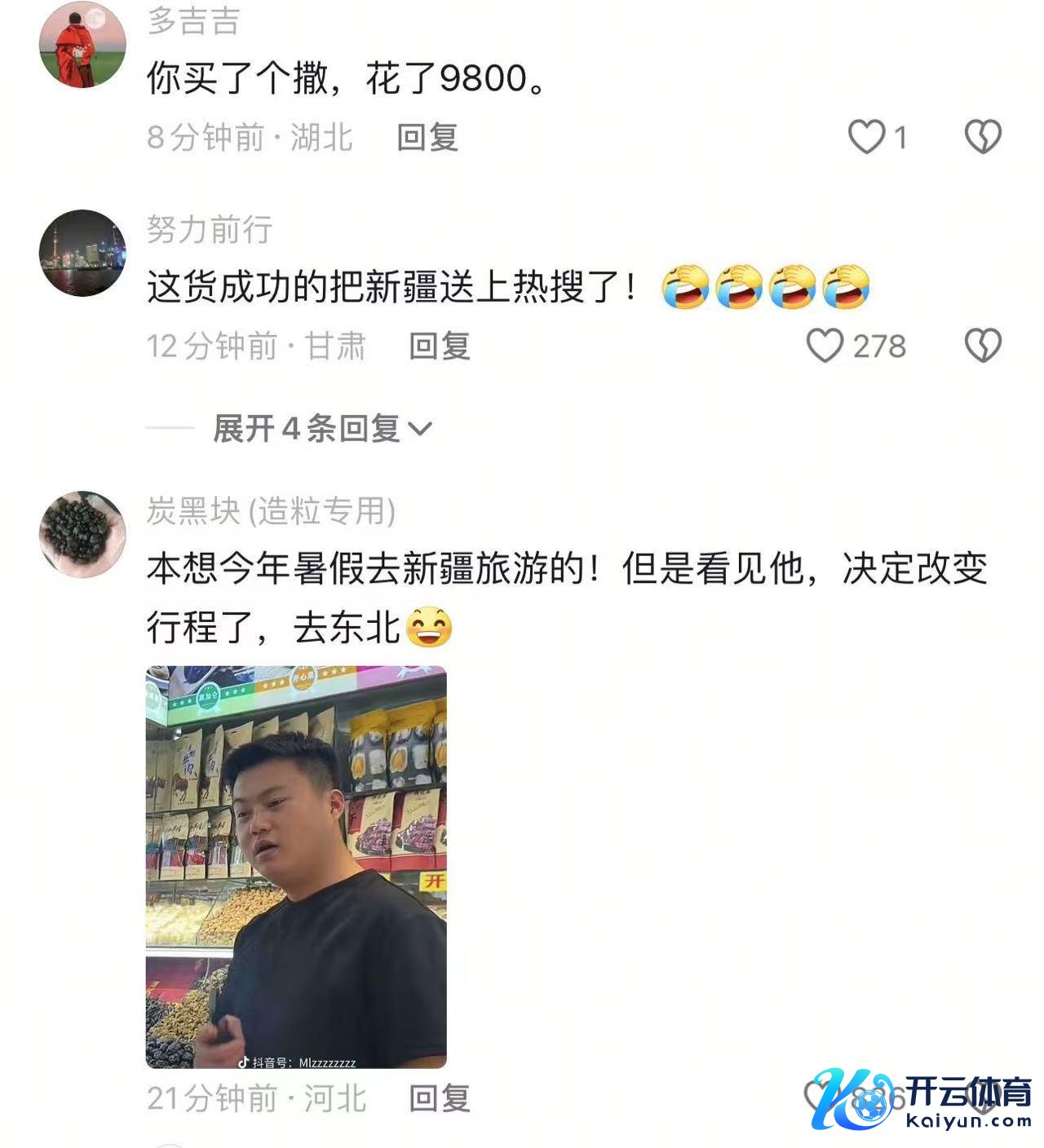Dislike 多吉吉's comment

pos(983,137)
